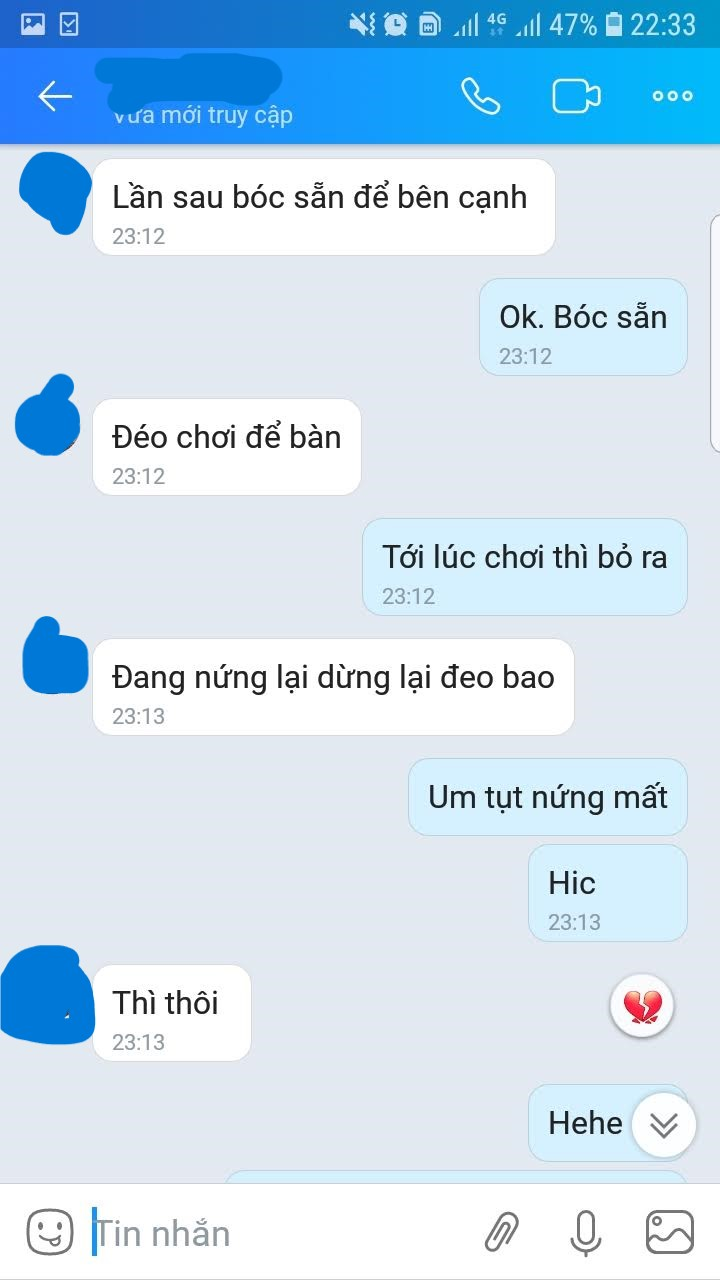Go back to the chat list

click(x=55, y=97)
